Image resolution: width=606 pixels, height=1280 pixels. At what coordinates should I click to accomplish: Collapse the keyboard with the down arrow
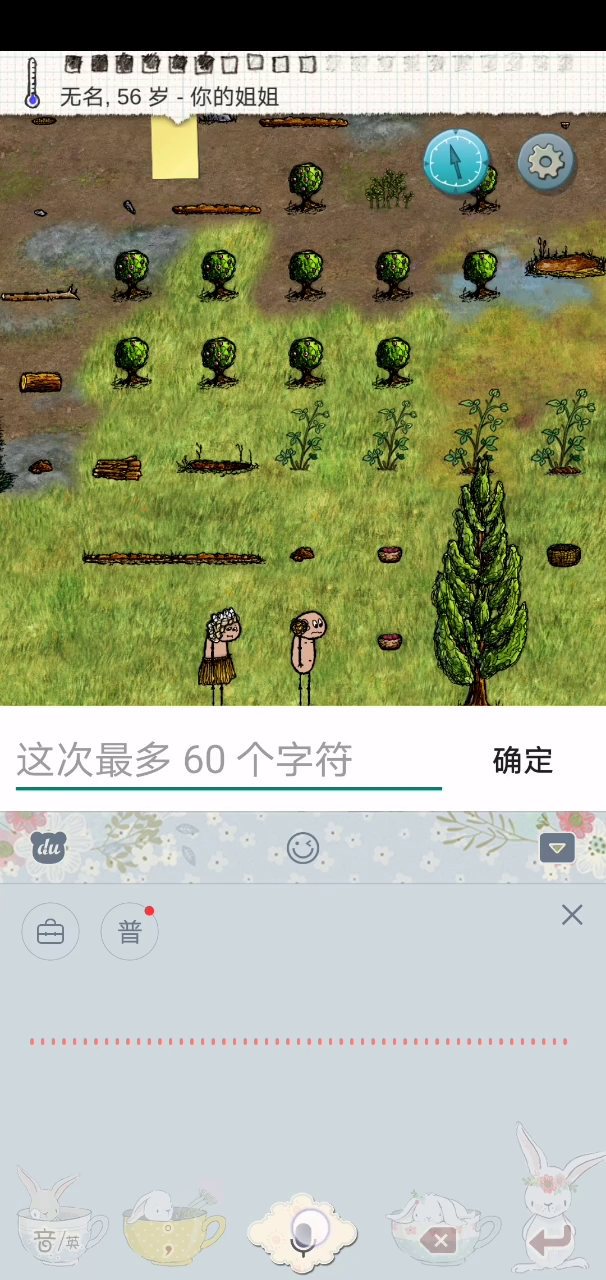[x=557, y=848]
